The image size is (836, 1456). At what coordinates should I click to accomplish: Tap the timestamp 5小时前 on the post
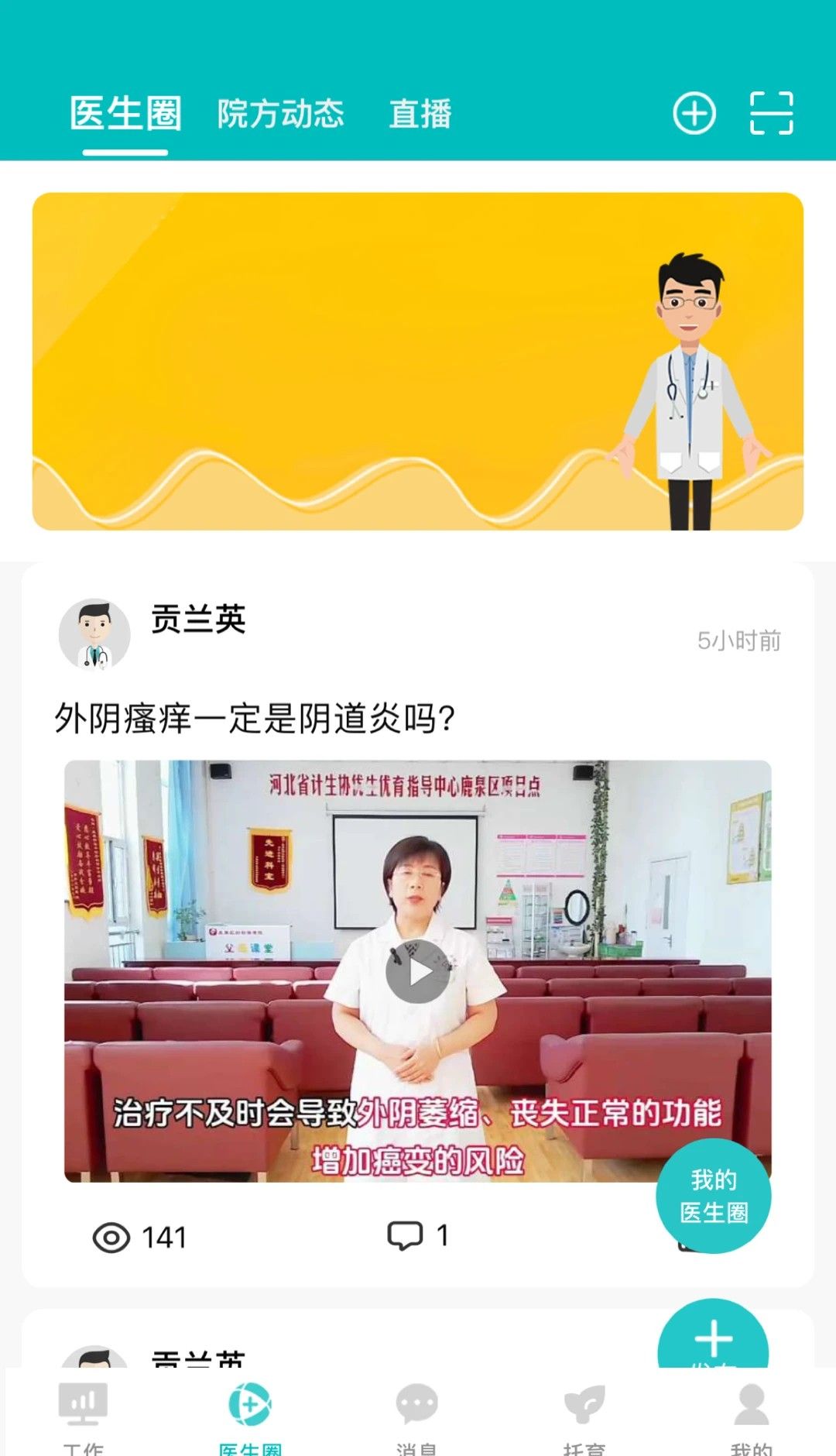pos(740,640)
